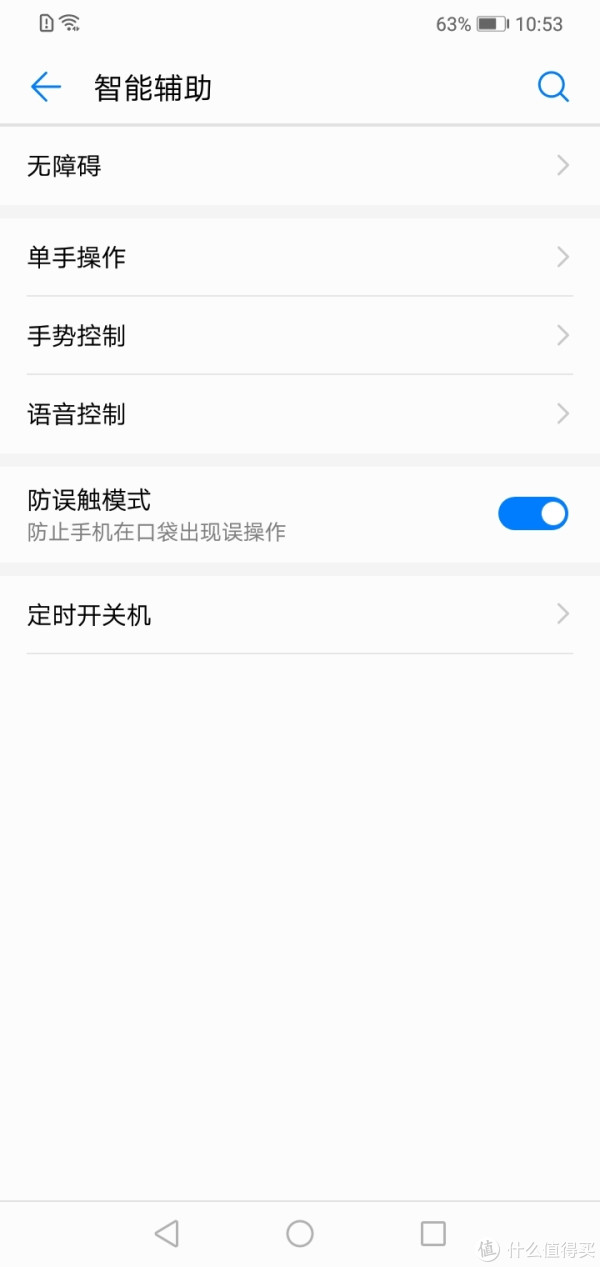
Task: Open 语音控制 voice control
Action: click(x=300, y=414)
